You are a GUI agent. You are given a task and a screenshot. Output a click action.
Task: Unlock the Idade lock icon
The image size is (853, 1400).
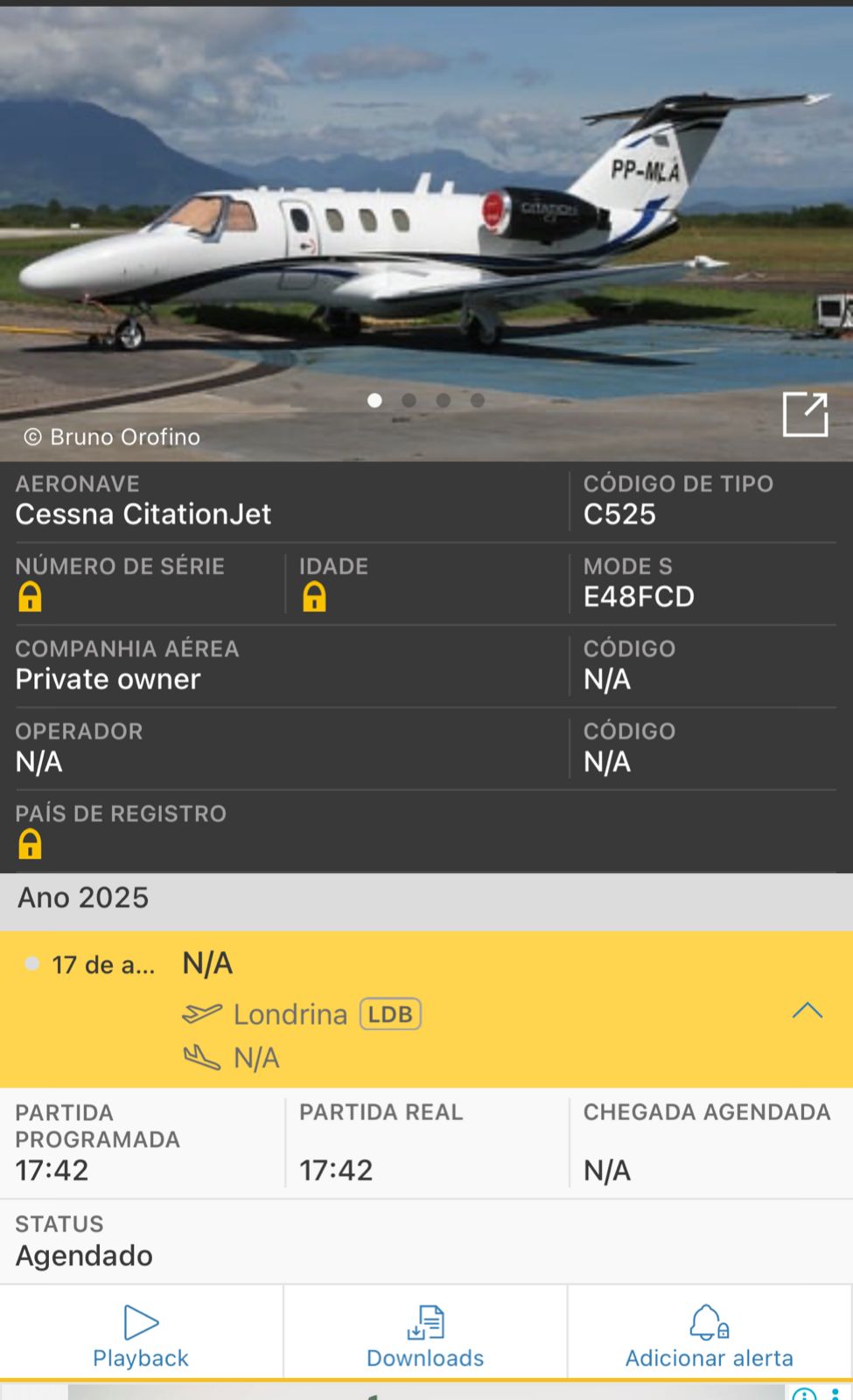(314, 597)
